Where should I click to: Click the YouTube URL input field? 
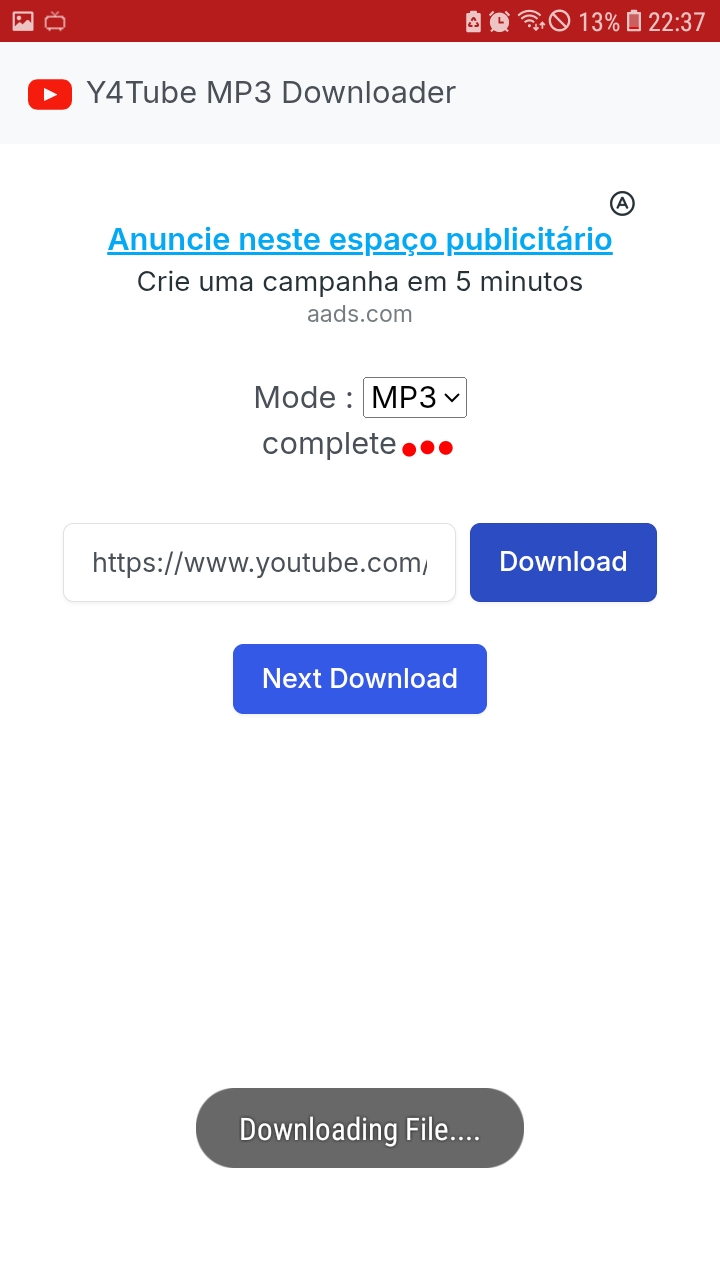pyautogui.click(x=259, y=562)
